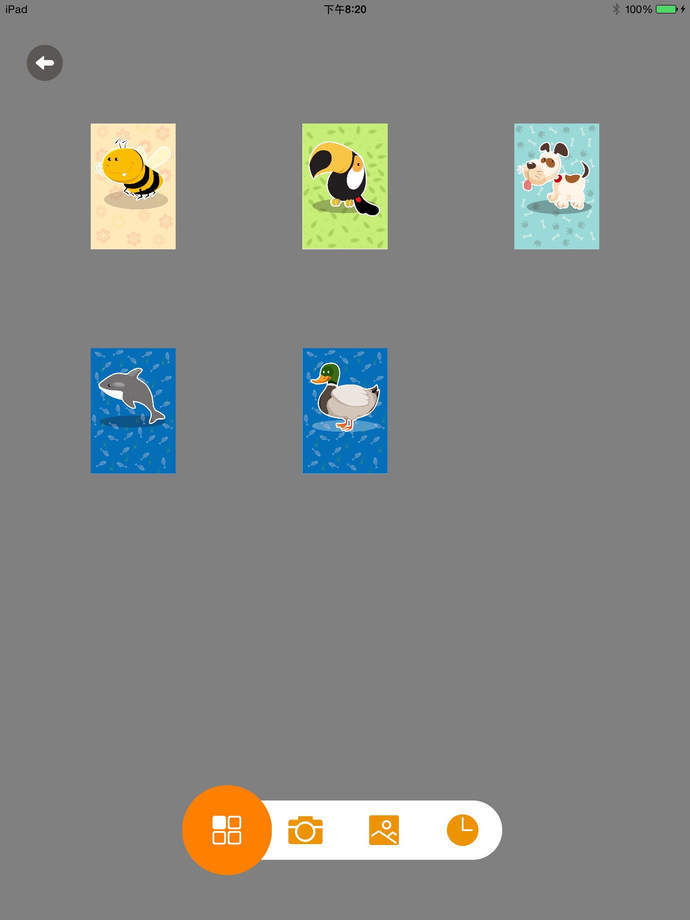The width and height of the screenshot is (690, 920).
Task: Open the shark card
Action: coord(133,410)
